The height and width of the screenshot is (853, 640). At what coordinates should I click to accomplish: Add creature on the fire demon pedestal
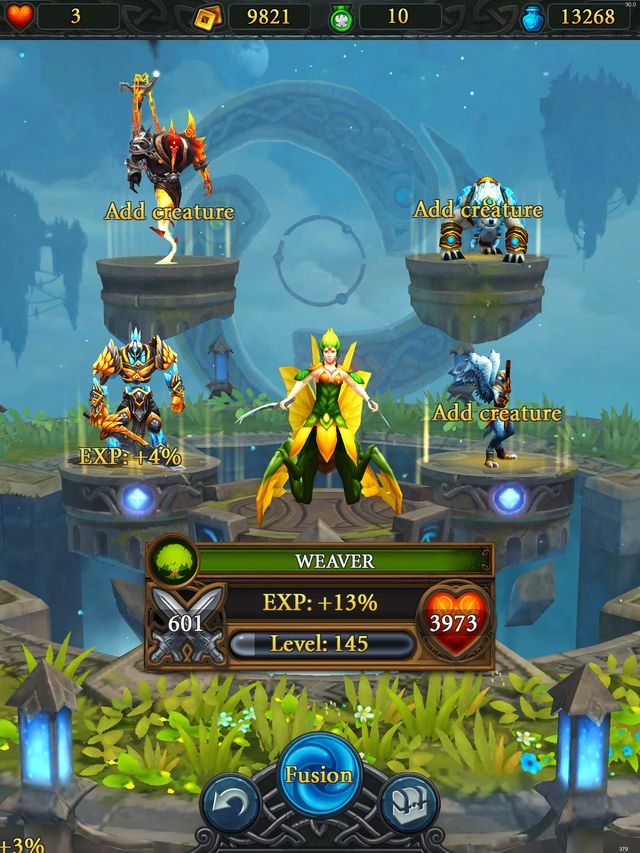169,211
